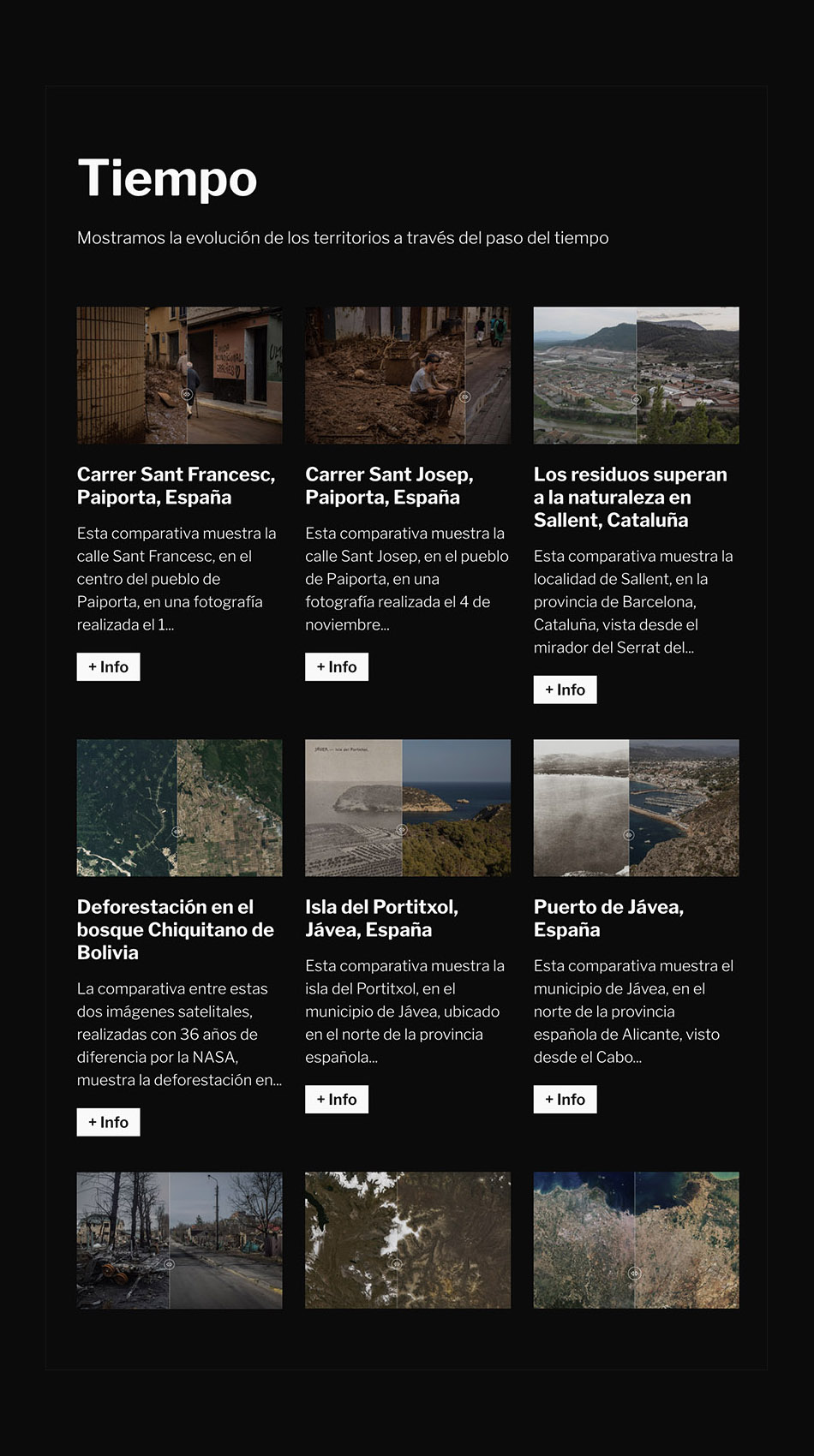Open the Carrer Sant Francesc comparison image
814x1456 pixels.
[179, 375]
